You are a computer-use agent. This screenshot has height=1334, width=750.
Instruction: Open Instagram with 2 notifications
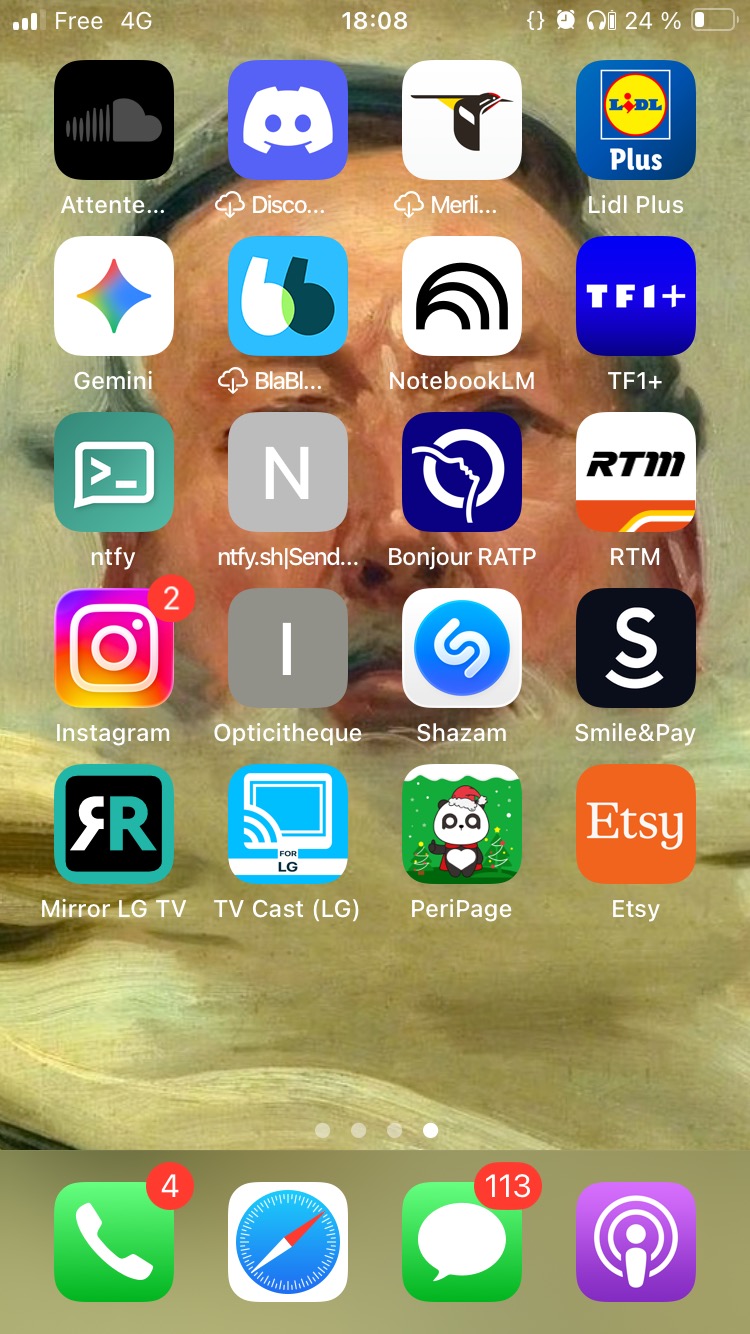pyautogui.click(x=114, y=648)
